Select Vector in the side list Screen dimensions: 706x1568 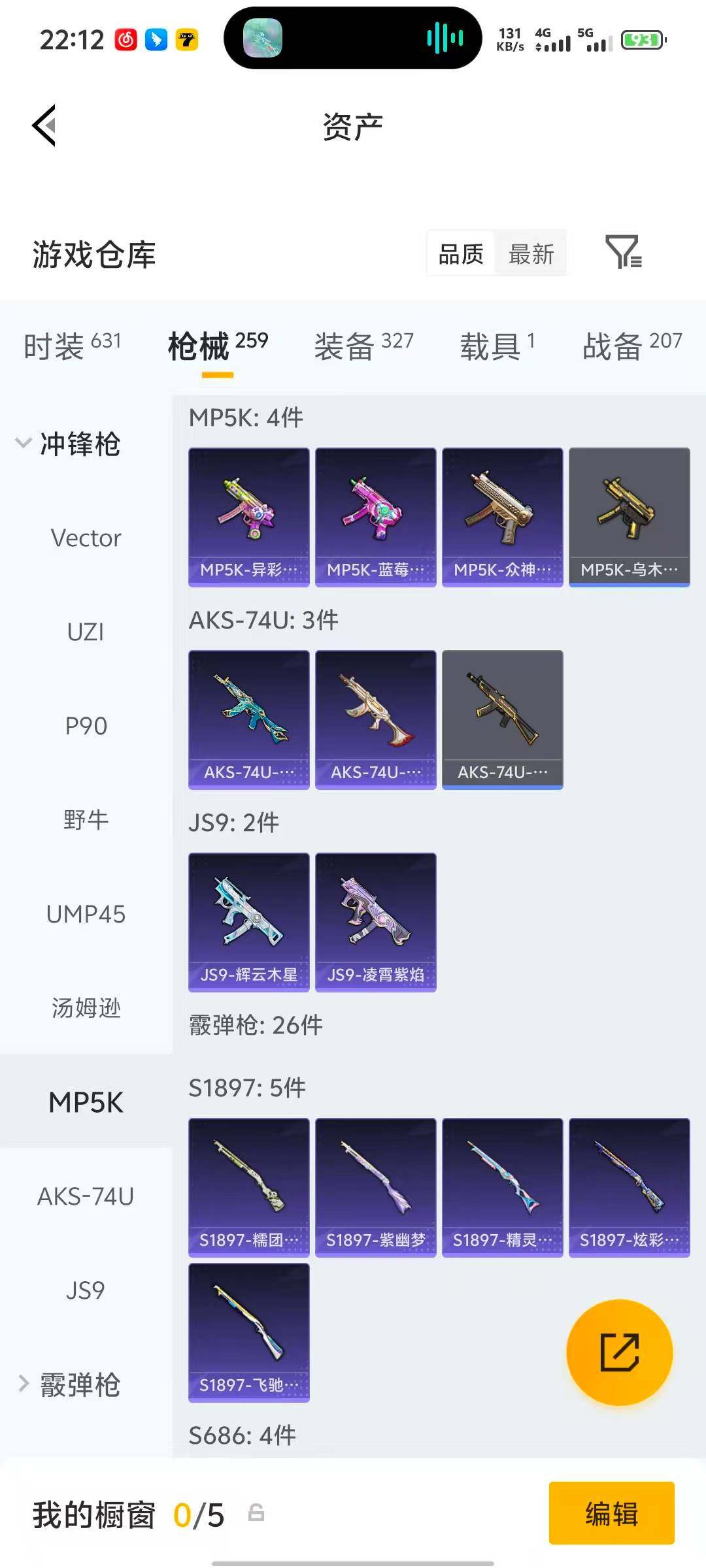tap(86, 538)
